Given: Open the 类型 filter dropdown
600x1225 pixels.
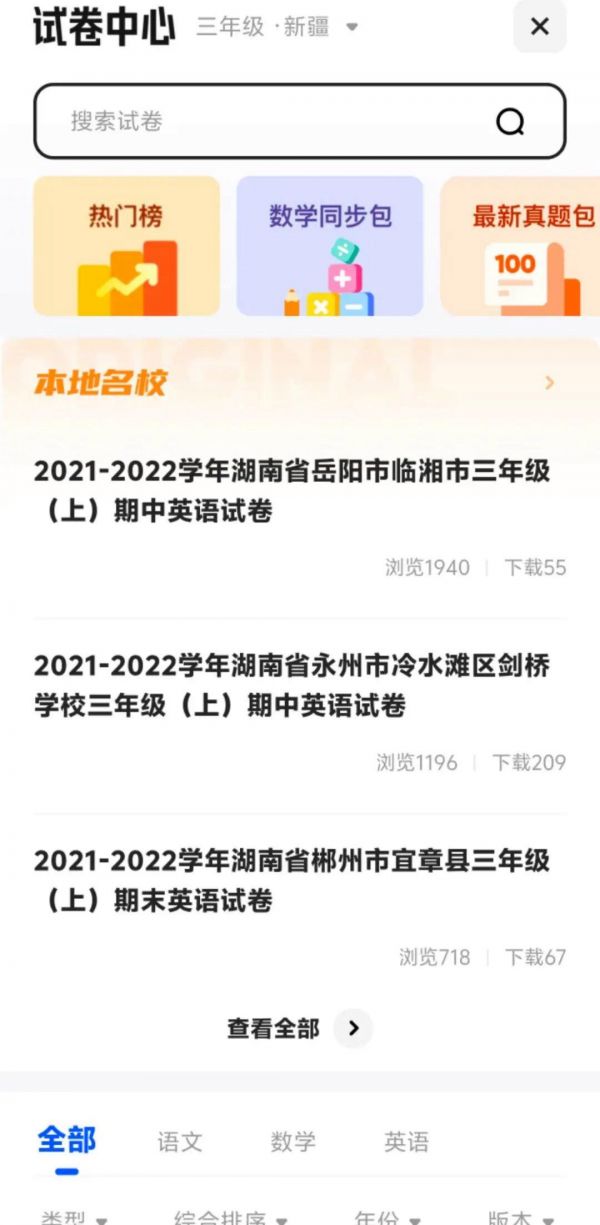Looking at the screenshot, I should (x=74, y=1218).
